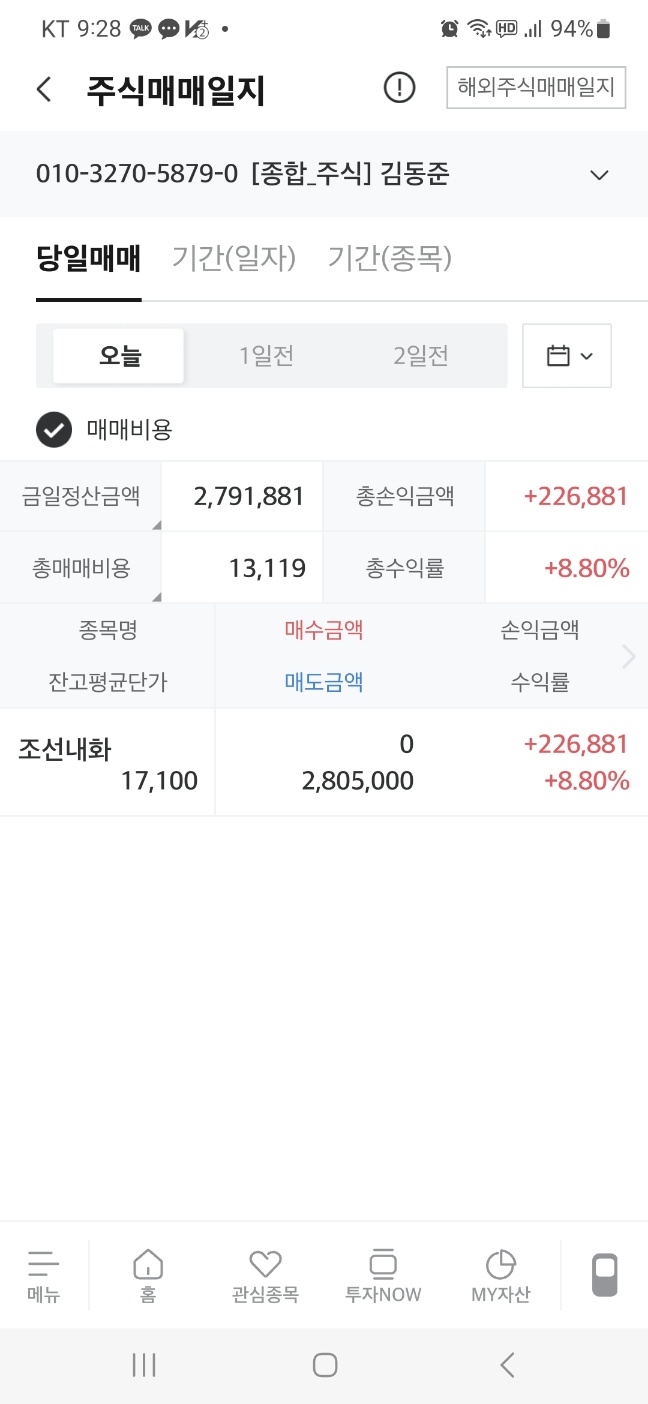The image size is (648, 1404).
Task: Open the 해외주식매매일지 button
Action: pyautogui.click(x=536, y=87)
